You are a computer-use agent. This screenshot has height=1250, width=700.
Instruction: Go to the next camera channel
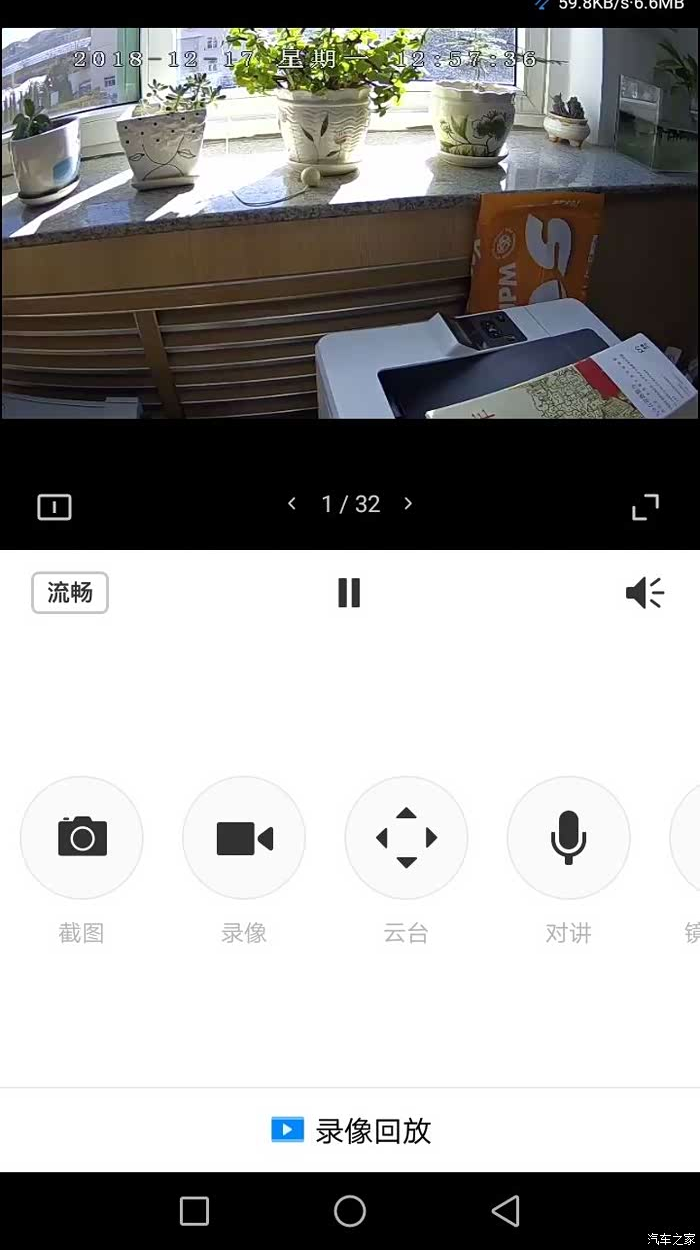tap(408, 504)
